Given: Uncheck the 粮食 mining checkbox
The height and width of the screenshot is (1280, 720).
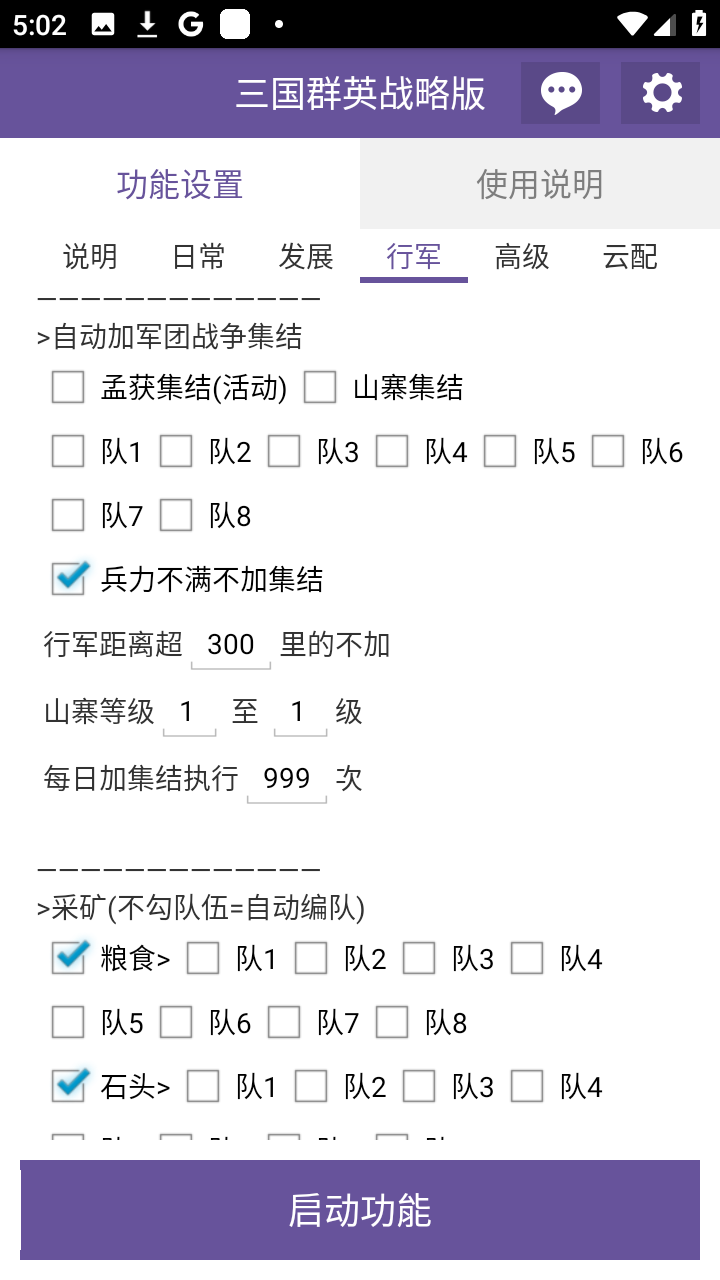Looking at the screenshot, I should [68, 959].
